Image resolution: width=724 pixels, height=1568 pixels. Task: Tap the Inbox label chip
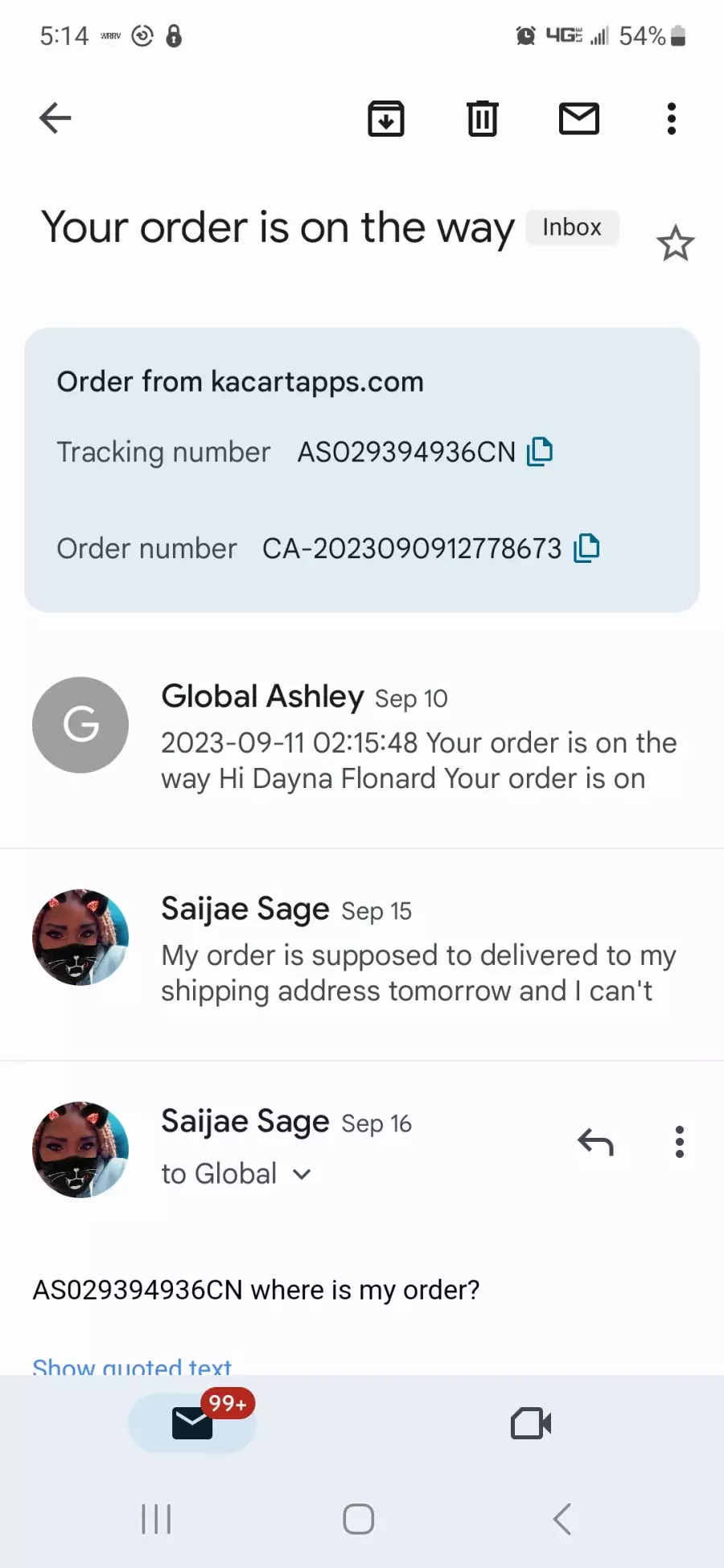[x=572, y=228]
